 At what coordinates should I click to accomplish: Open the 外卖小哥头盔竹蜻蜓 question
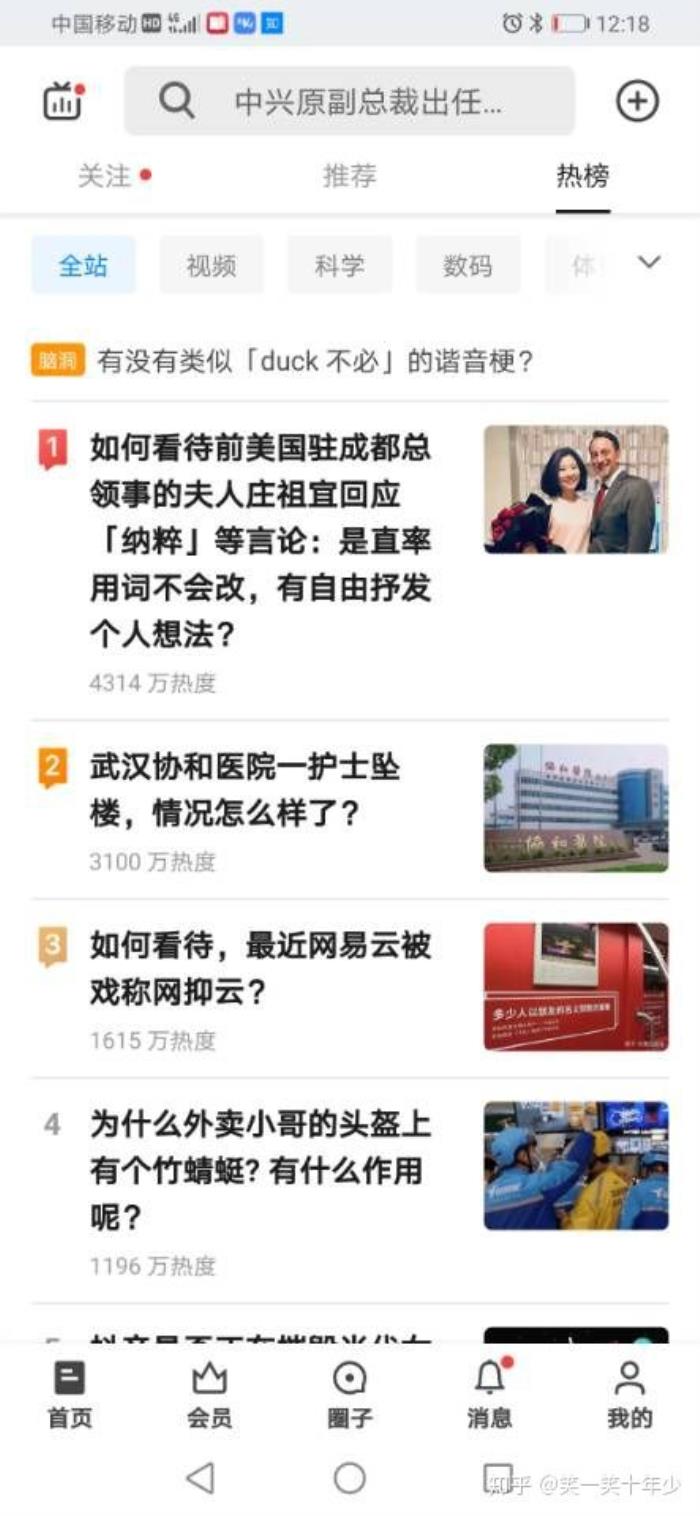[260, 1170]
